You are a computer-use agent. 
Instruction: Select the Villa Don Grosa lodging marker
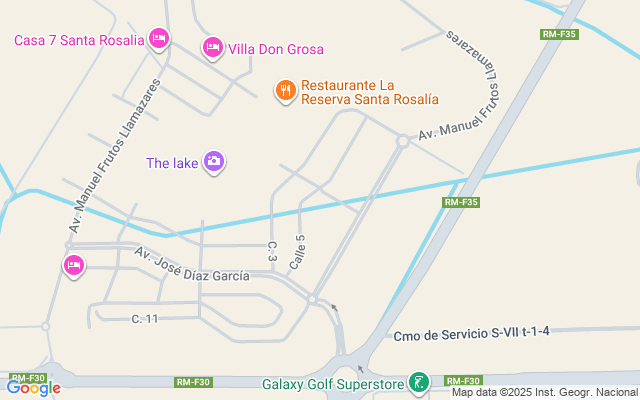point(212,47)
